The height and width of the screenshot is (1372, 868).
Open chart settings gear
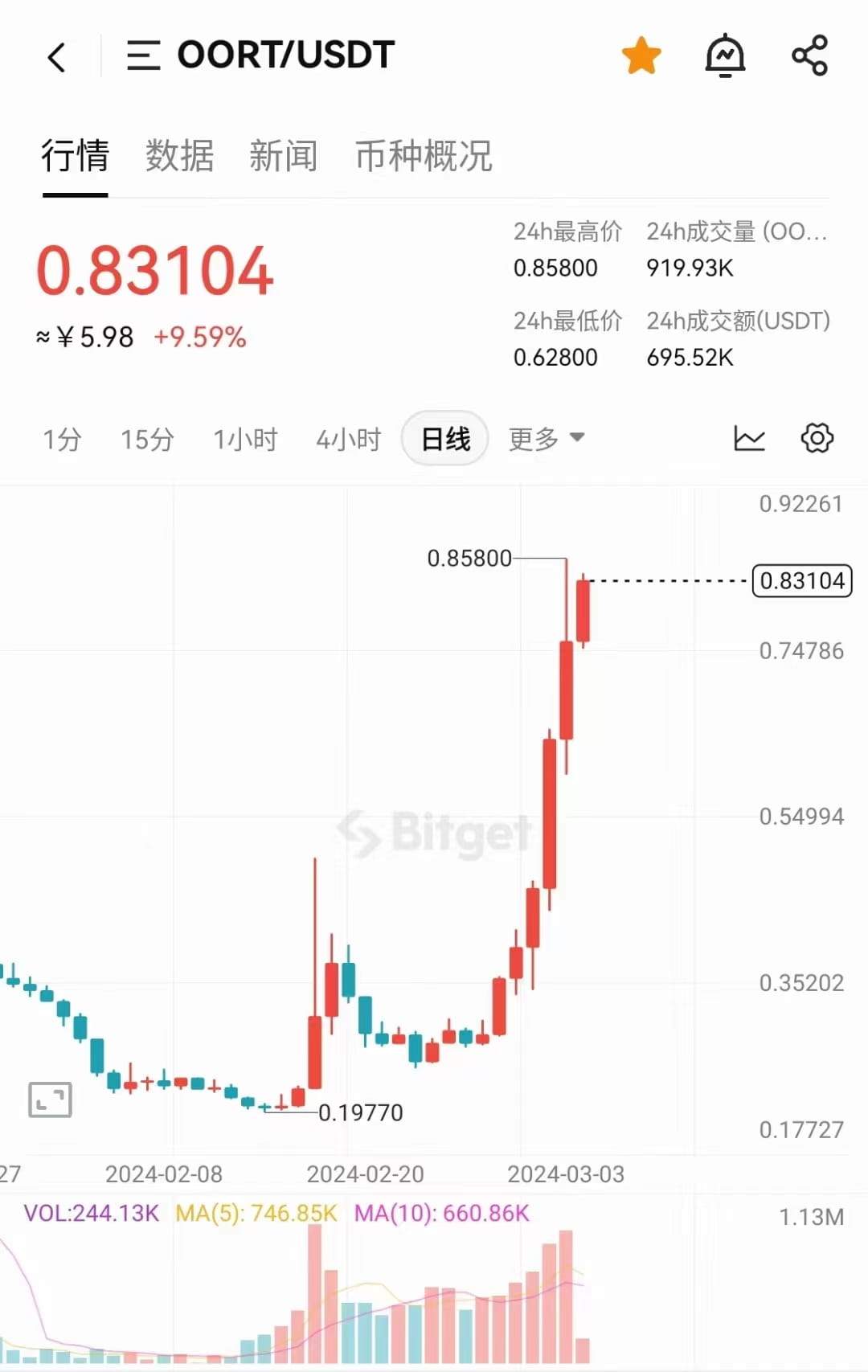[x=817, y=439]
